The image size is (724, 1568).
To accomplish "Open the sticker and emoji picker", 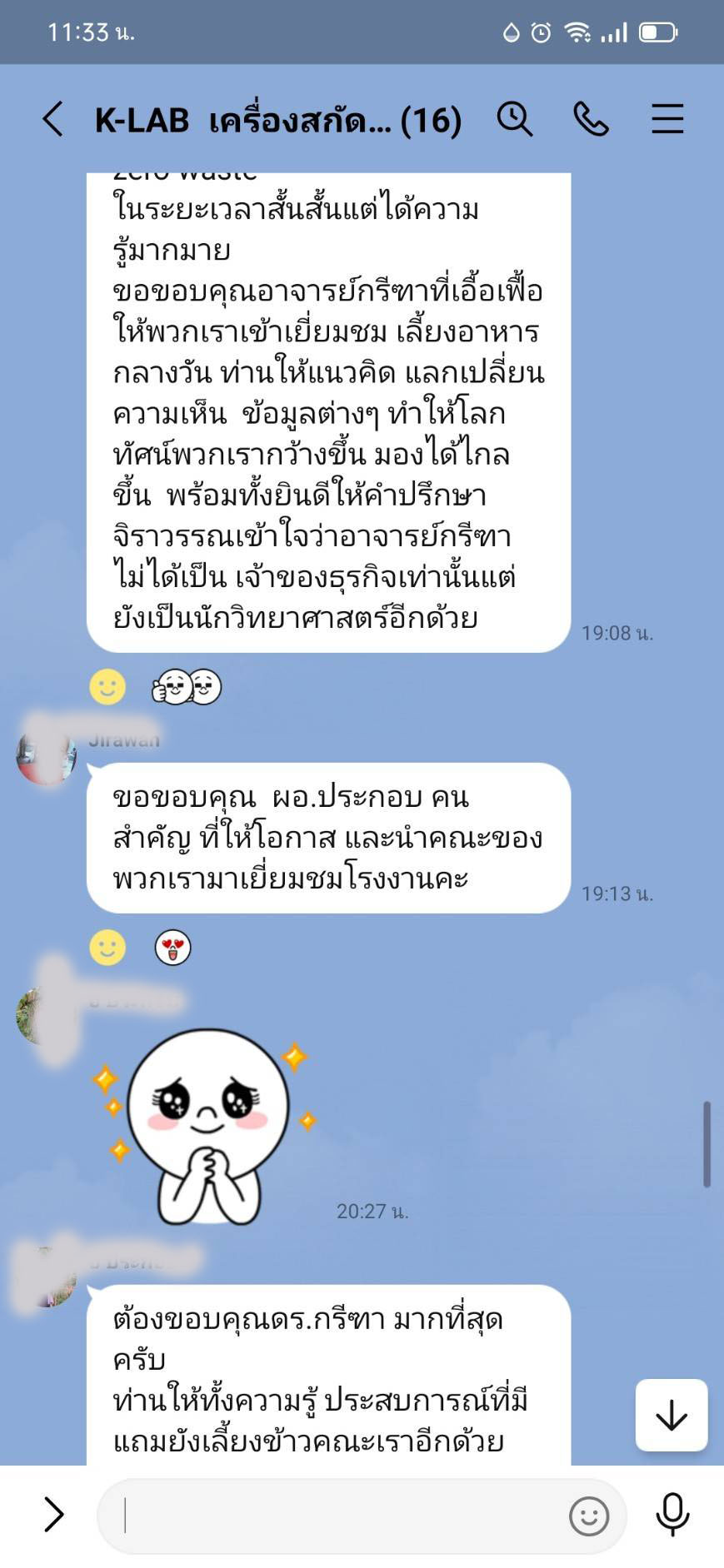I will tap(588, 1516).
